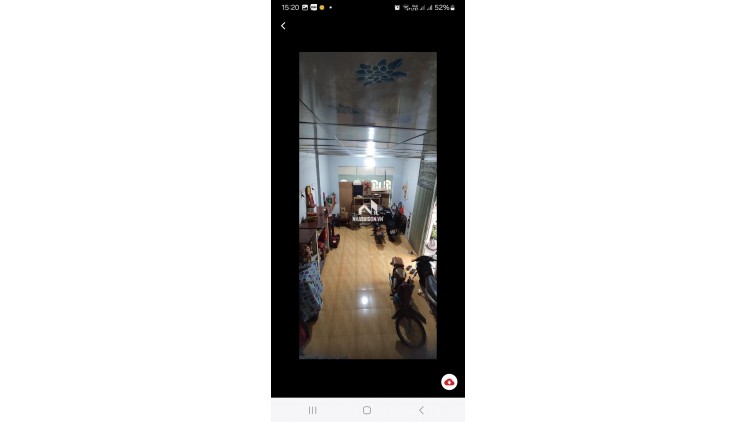
Task: Open the recent apps overview
Action: pos(312,410)
